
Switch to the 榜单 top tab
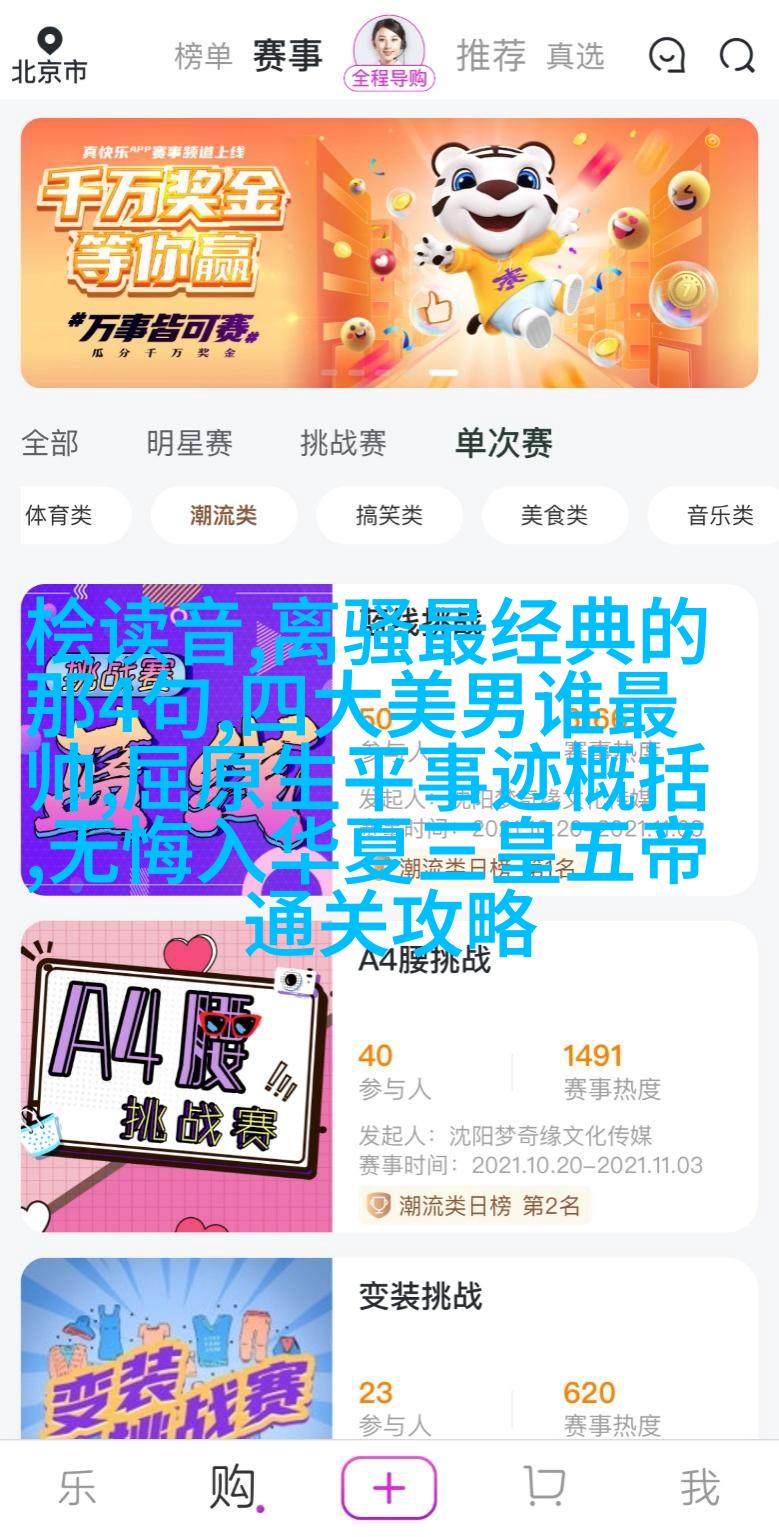point(204,56)
